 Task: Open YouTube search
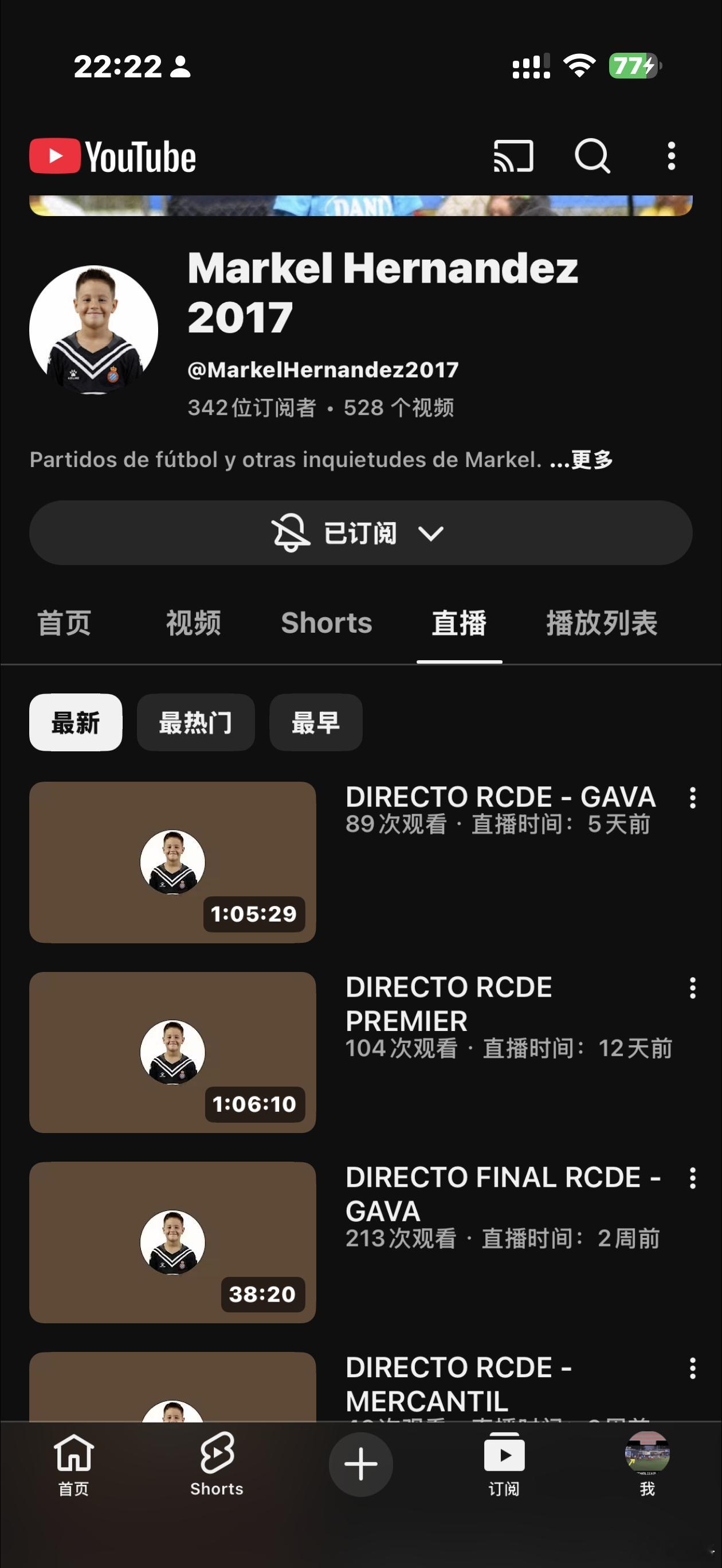pyautogui.click(x=592, y=156)
